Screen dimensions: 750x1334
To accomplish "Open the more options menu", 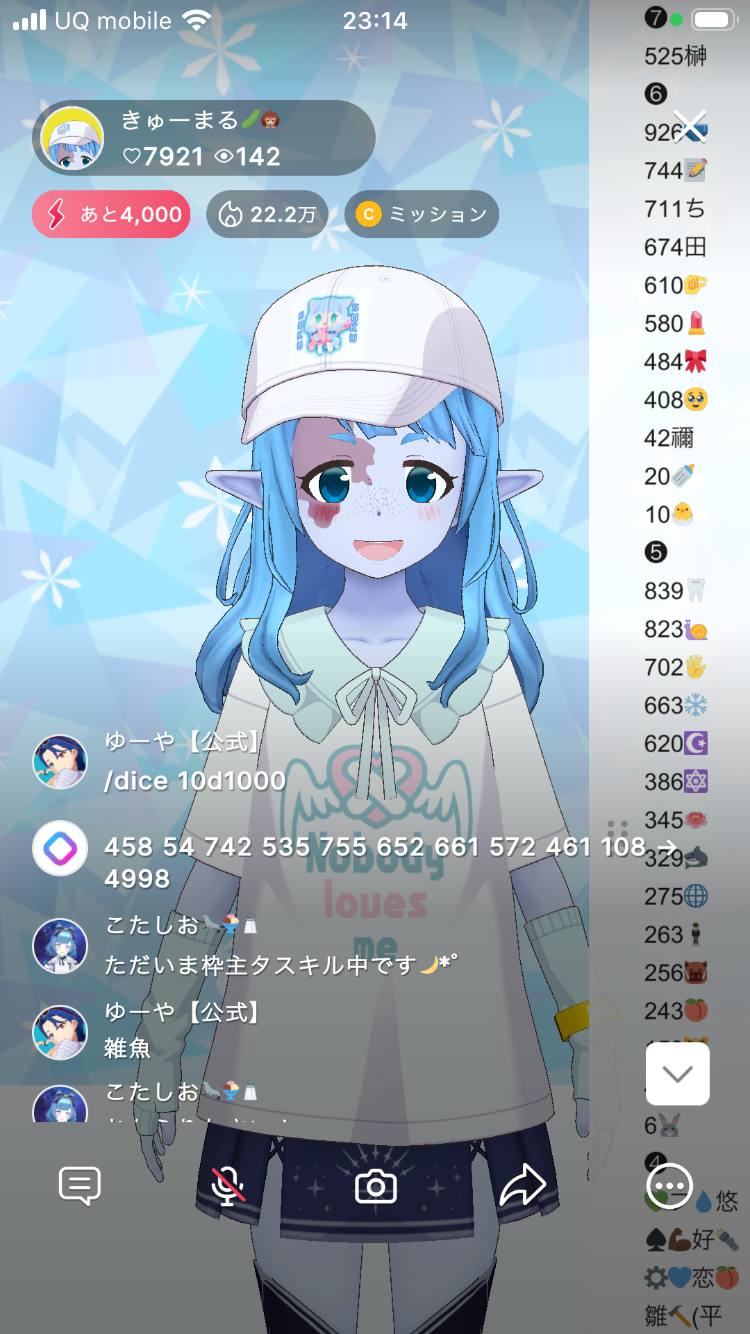I will (x=669, y=1186).
